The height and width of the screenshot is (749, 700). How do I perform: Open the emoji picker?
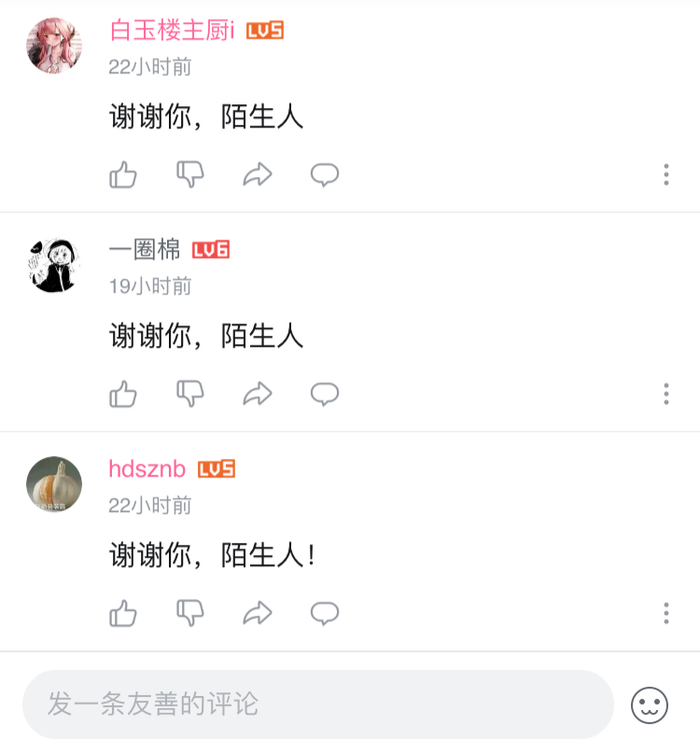(x=649, y=705)
